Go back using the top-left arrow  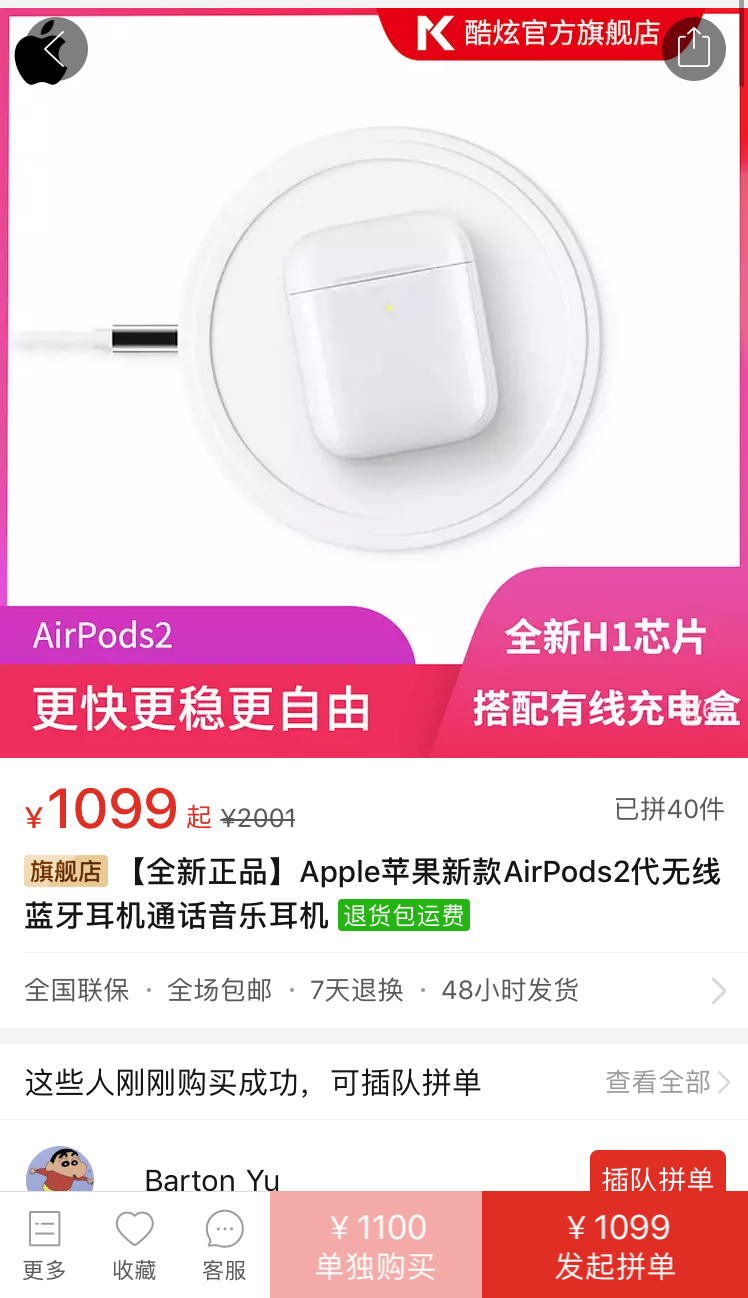coord(53,49)
